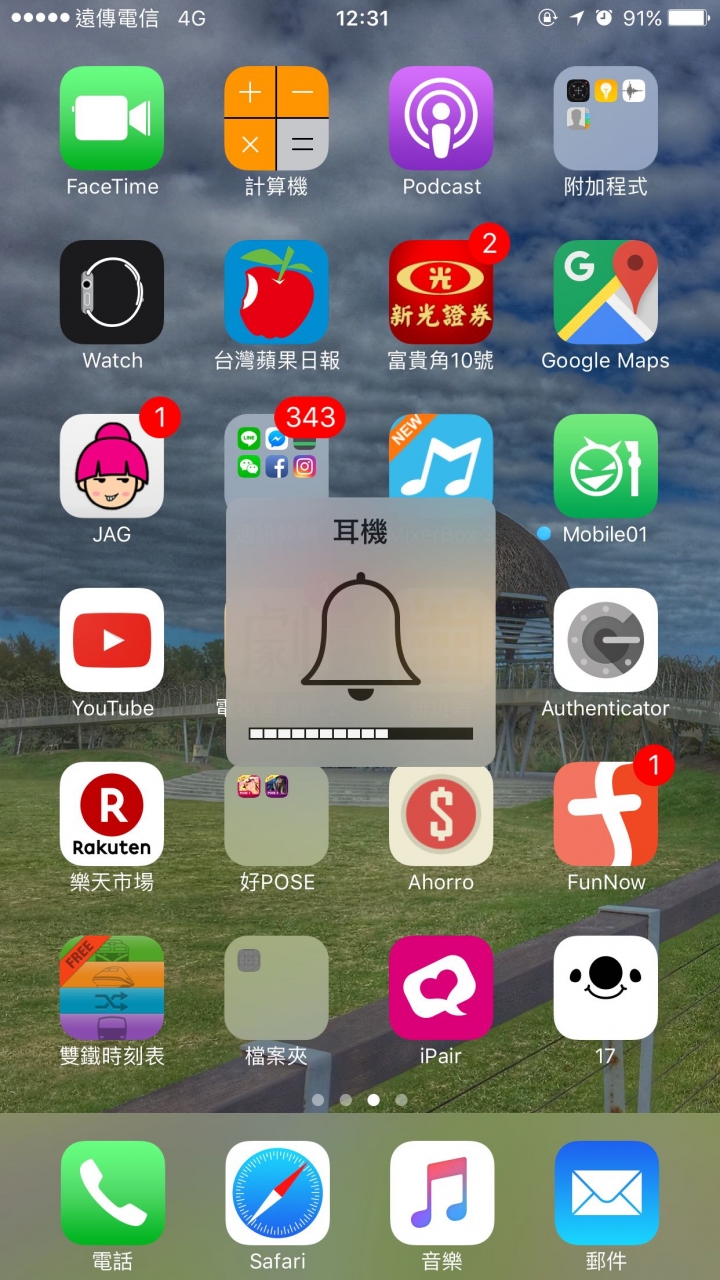
Task: Open the 附加程式 folder
Action: click(x=605, y=119)
